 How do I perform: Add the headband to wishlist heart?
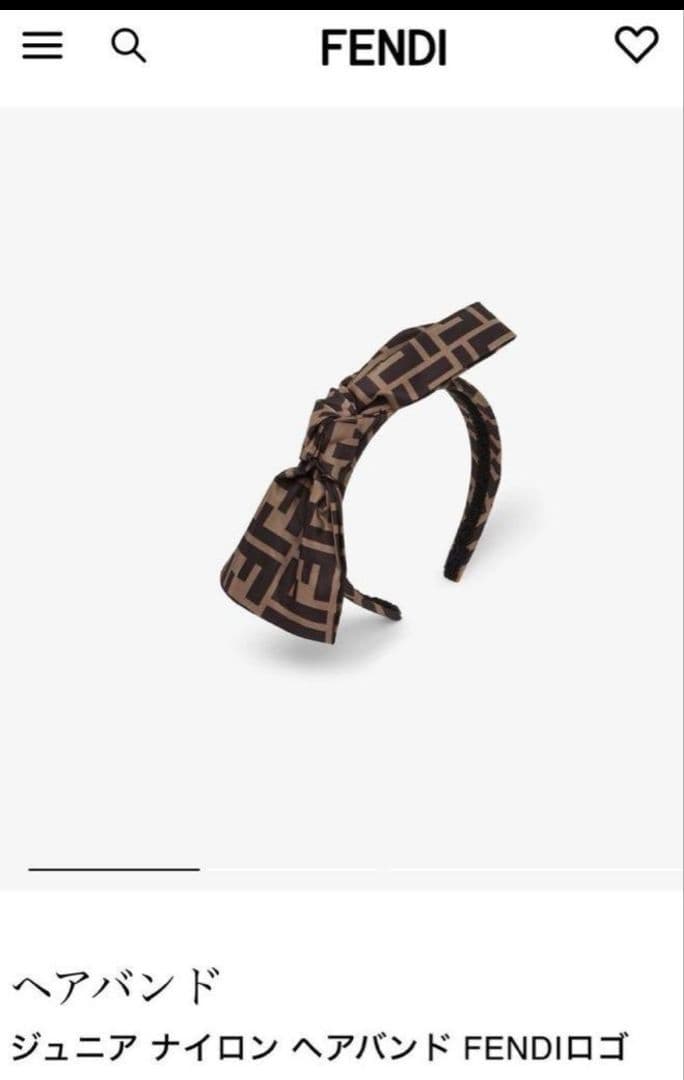[x=636, y=45]
